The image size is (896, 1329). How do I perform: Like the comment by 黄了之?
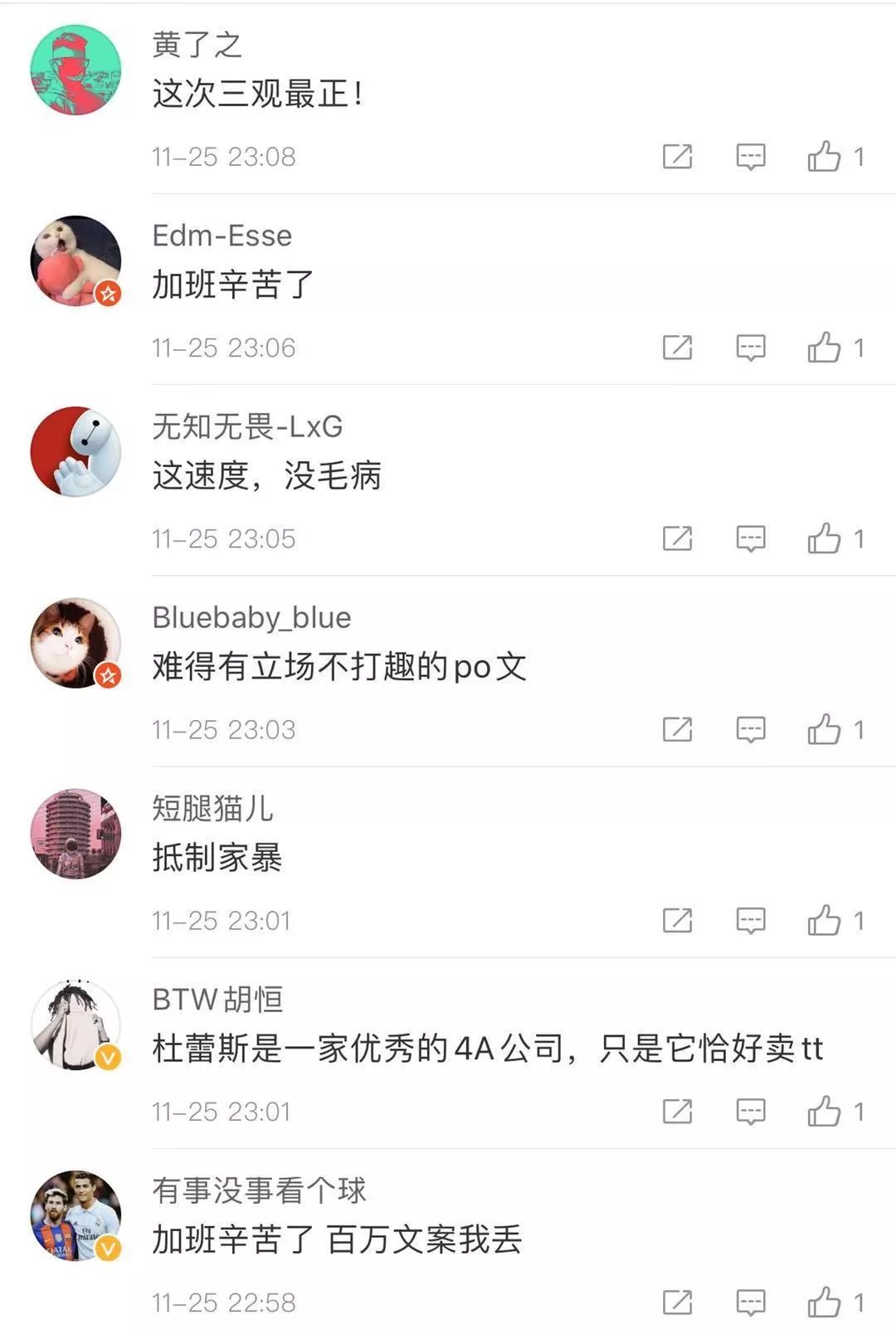[824, 156]
